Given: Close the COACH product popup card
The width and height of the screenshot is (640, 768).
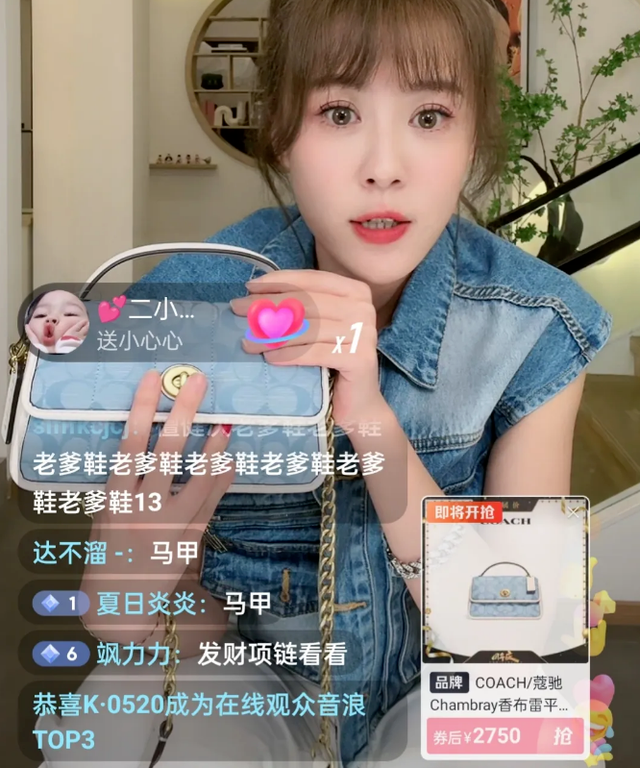Looking at the screenshot, I should [x=575, y=511].
